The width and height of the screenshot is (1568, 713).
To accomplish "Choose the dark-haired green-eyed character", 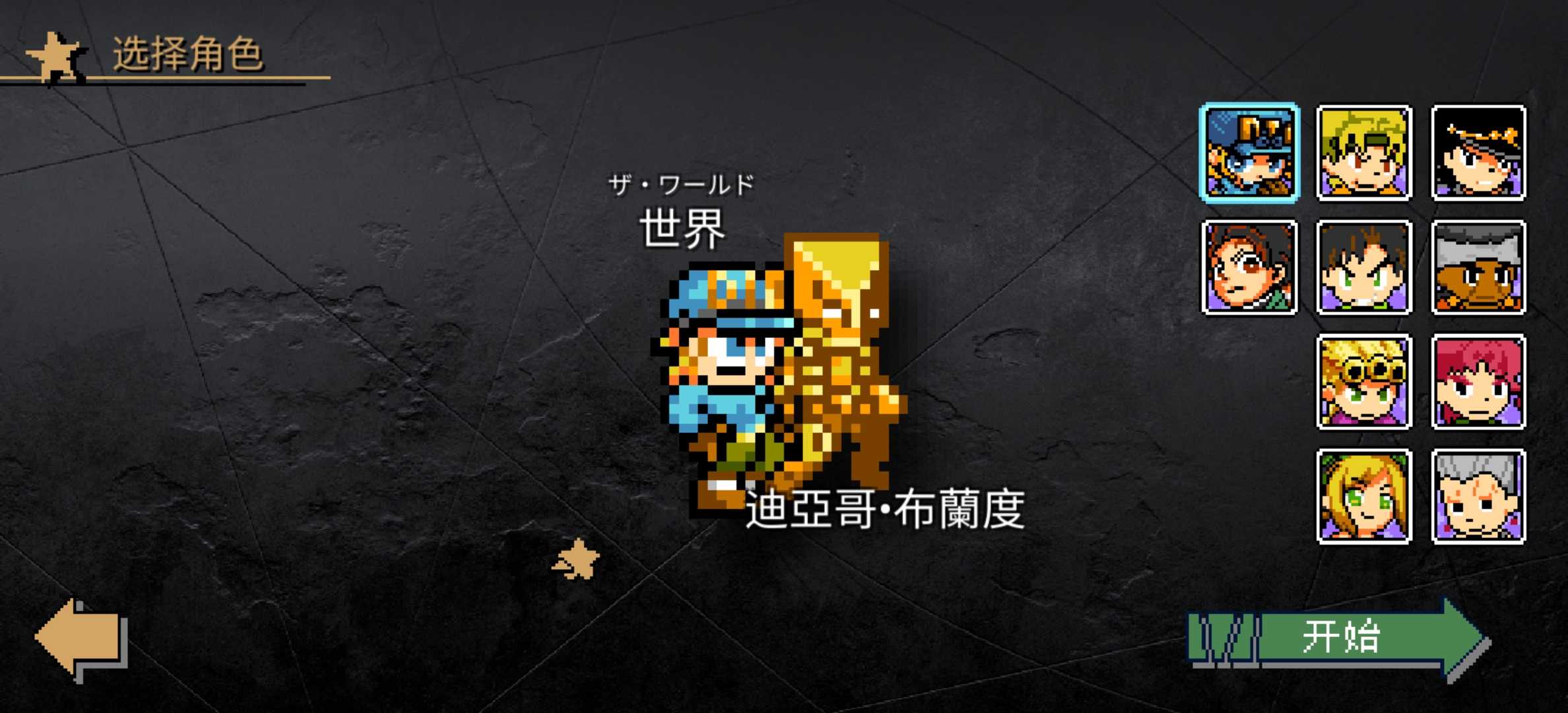I will tap(1364, 267).
